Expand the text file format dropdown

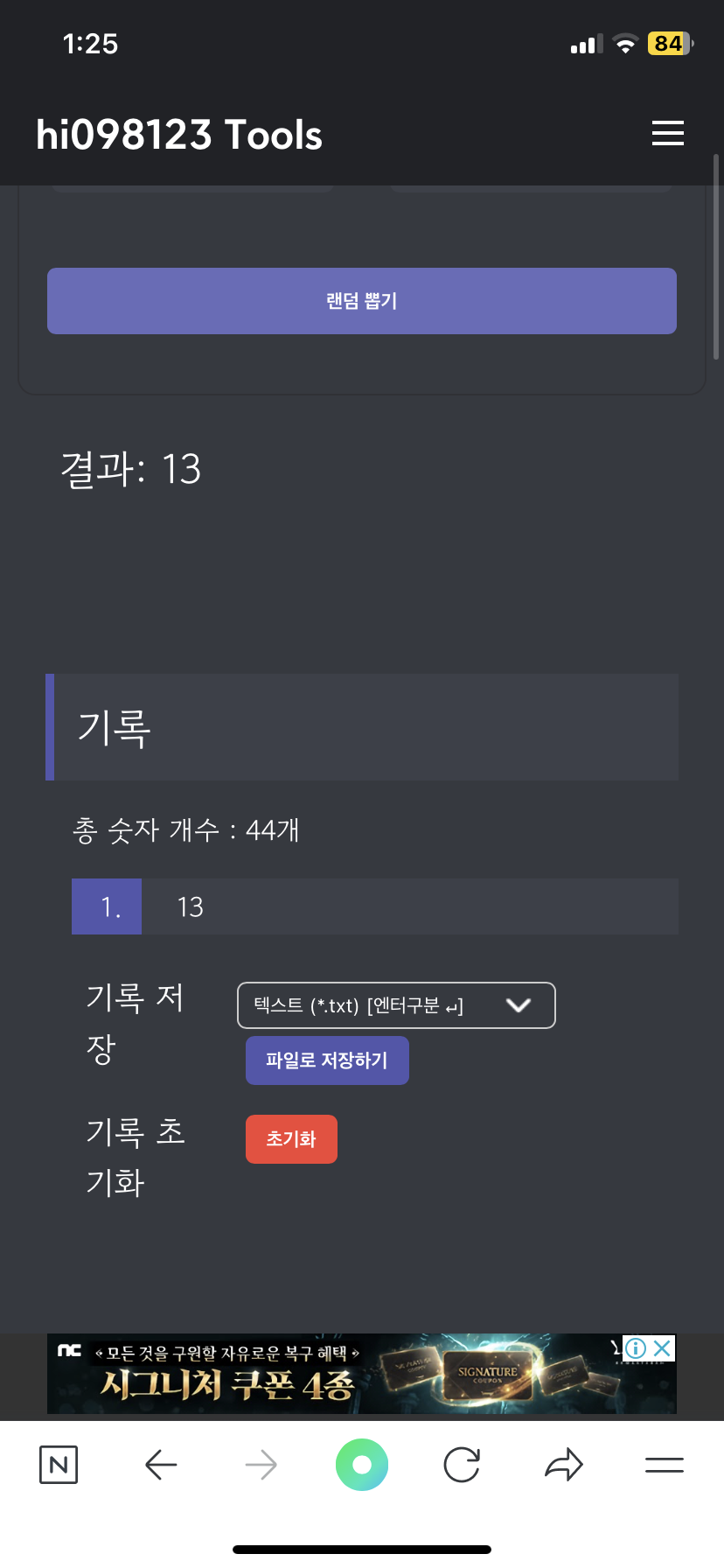(396, 1005)
